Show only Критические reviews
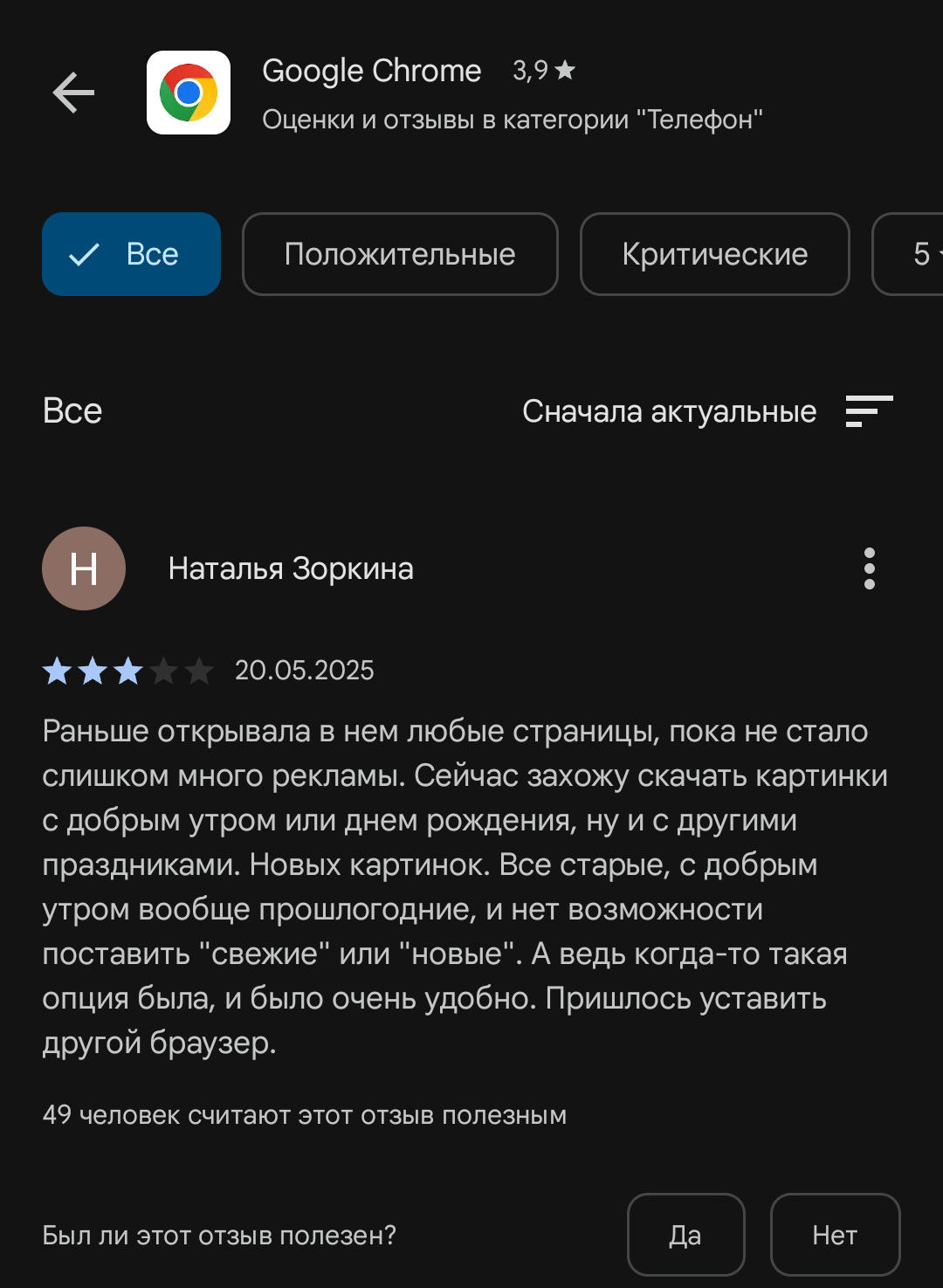Screen dimensions: 943x1288 (x=714, y=254)
